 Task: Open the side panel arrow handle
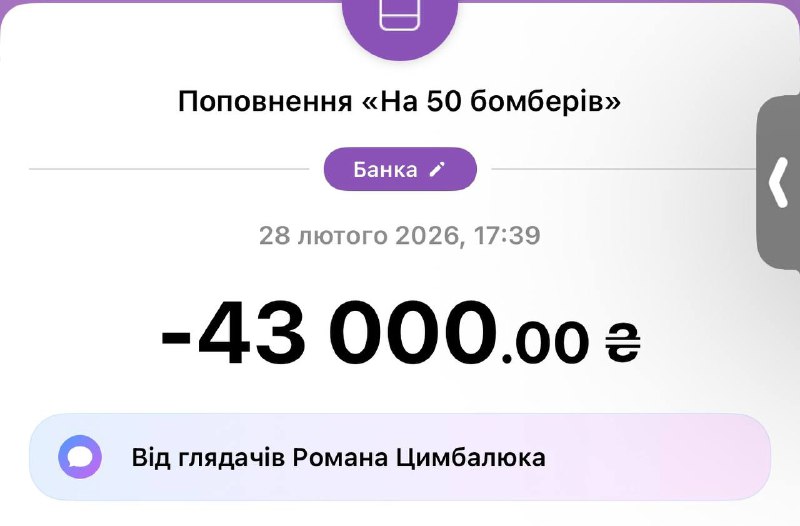pyautogui.click(x=779, y=183)
